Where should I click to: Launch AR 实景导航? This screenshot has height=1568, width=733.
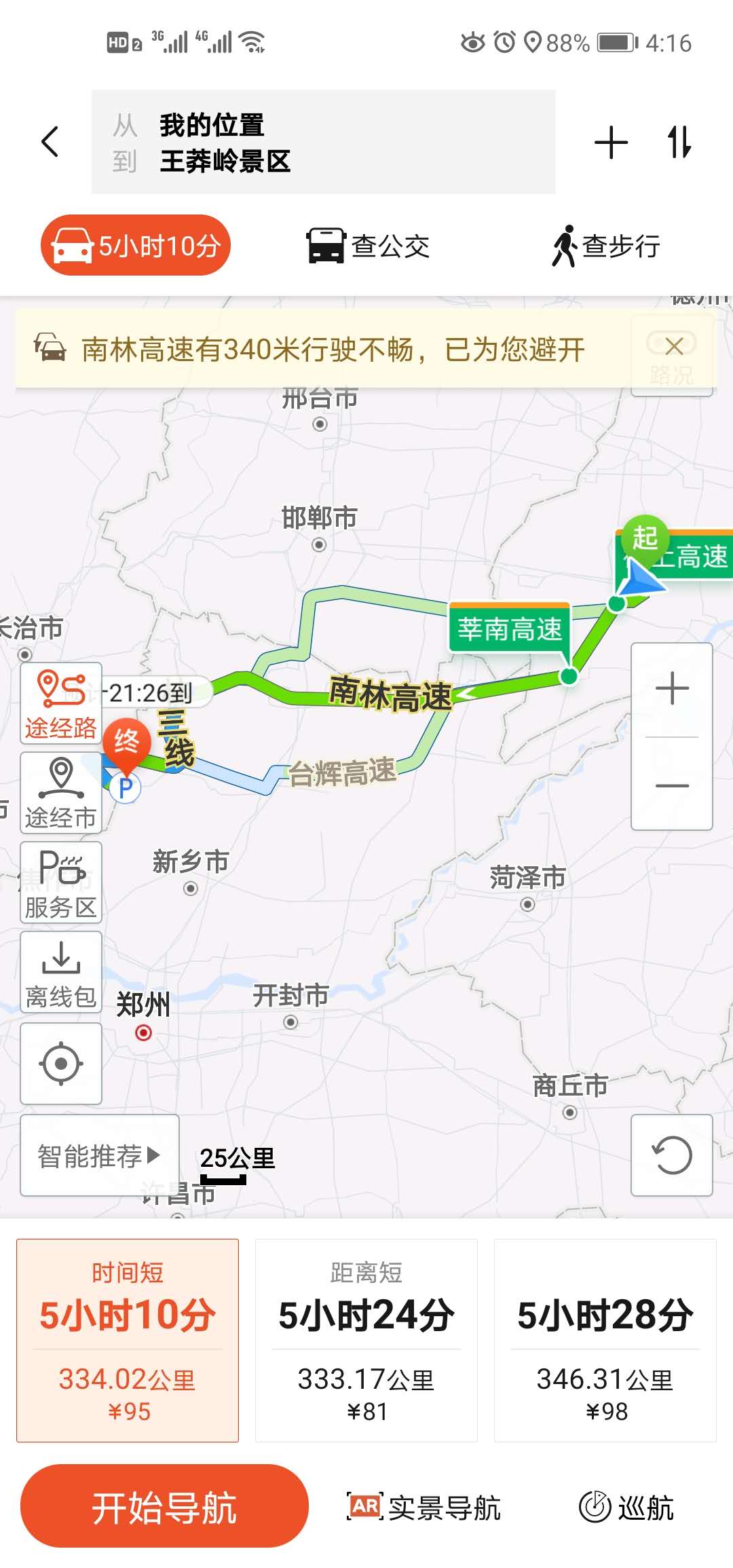425,1508
